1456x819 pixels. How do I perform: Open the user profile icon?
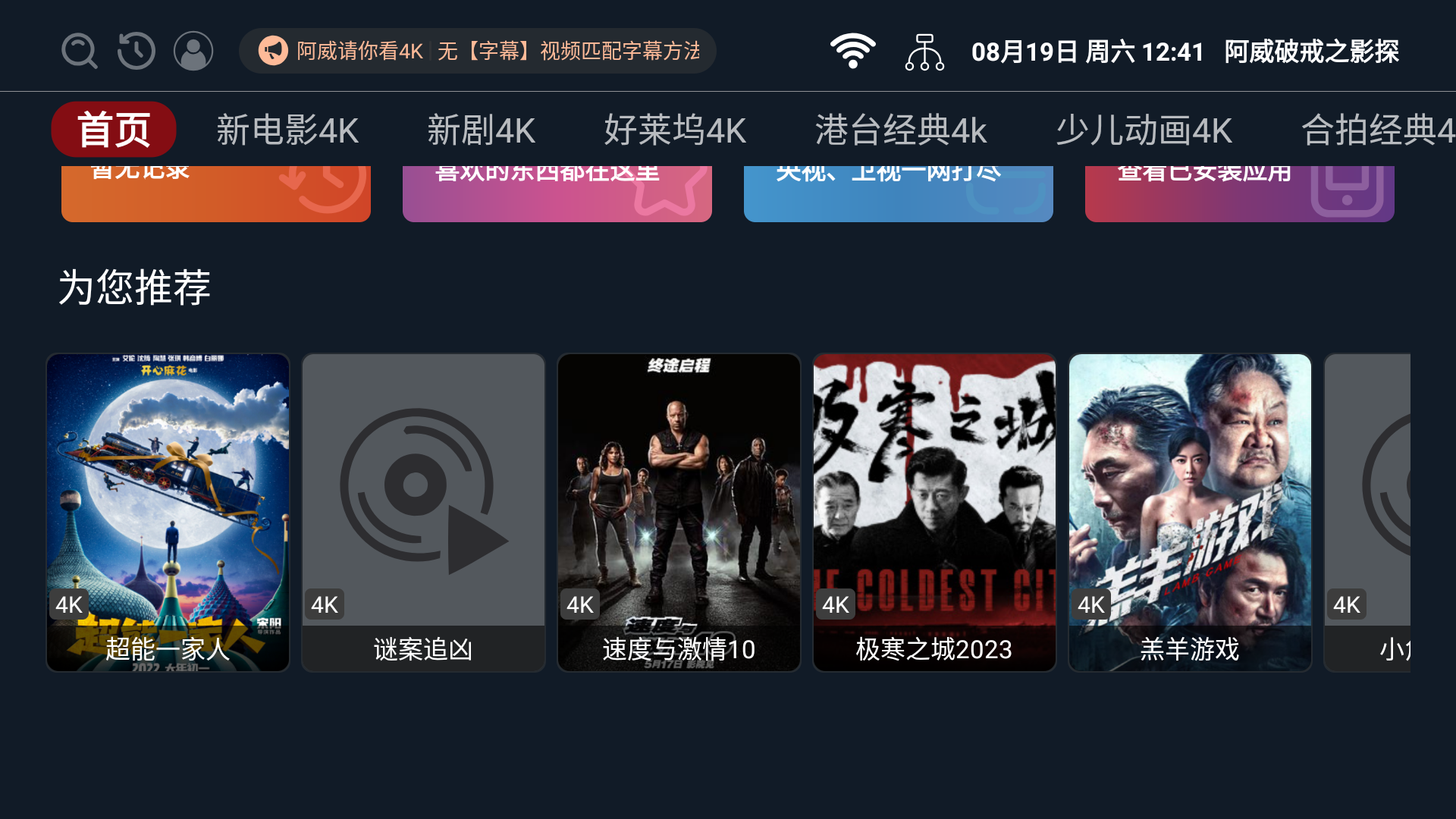tap(193, 52)
